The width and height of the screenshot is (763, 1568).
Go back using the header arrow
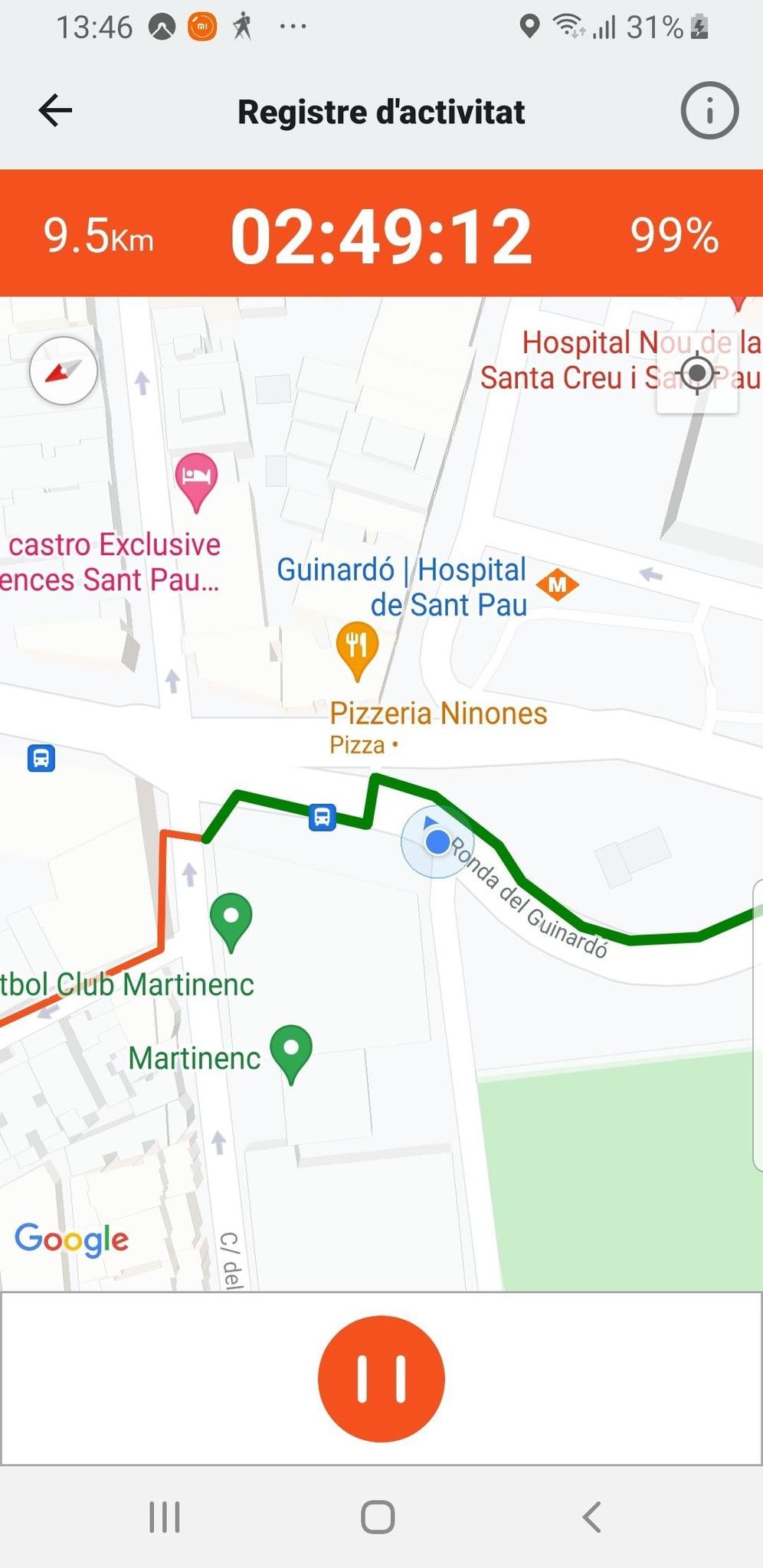(56, 111)
